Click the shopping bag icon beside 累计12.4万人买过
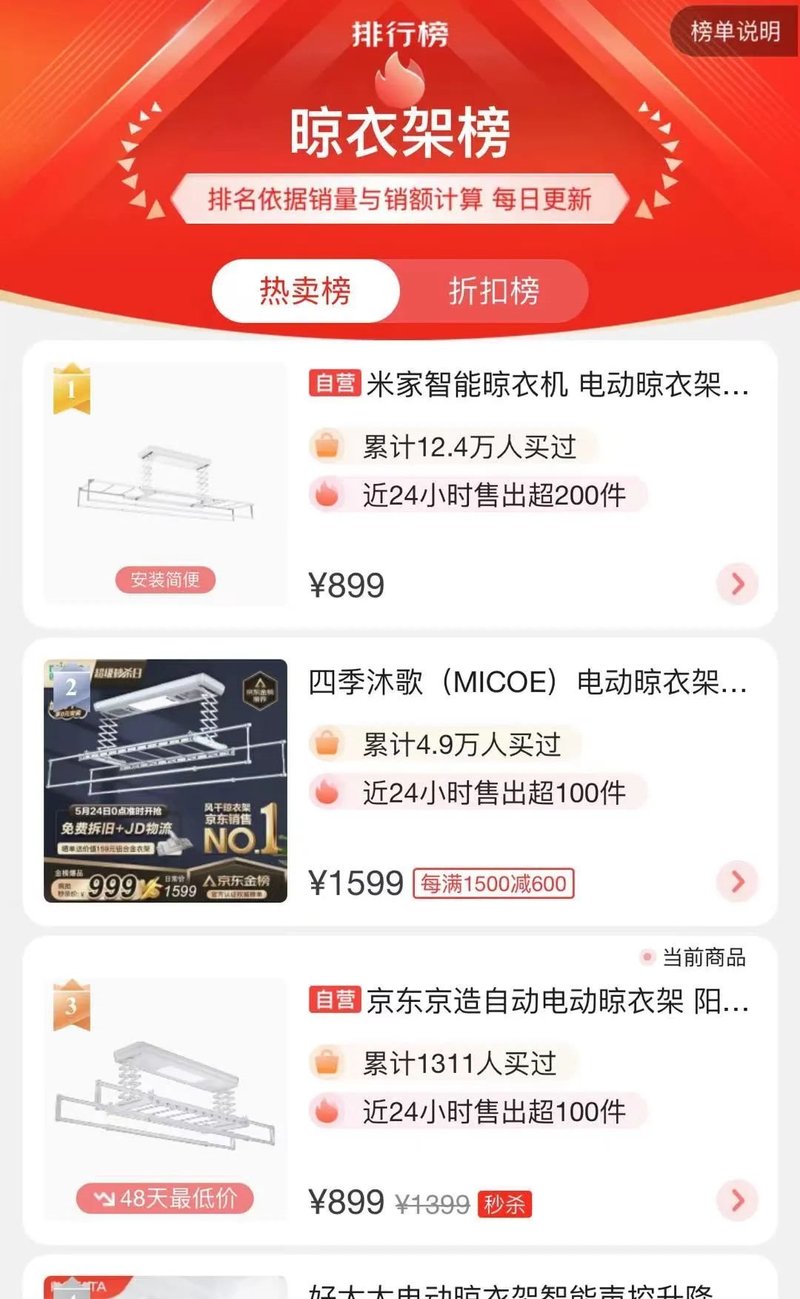This screenshot has height=1299, width=800. (327, 446)
